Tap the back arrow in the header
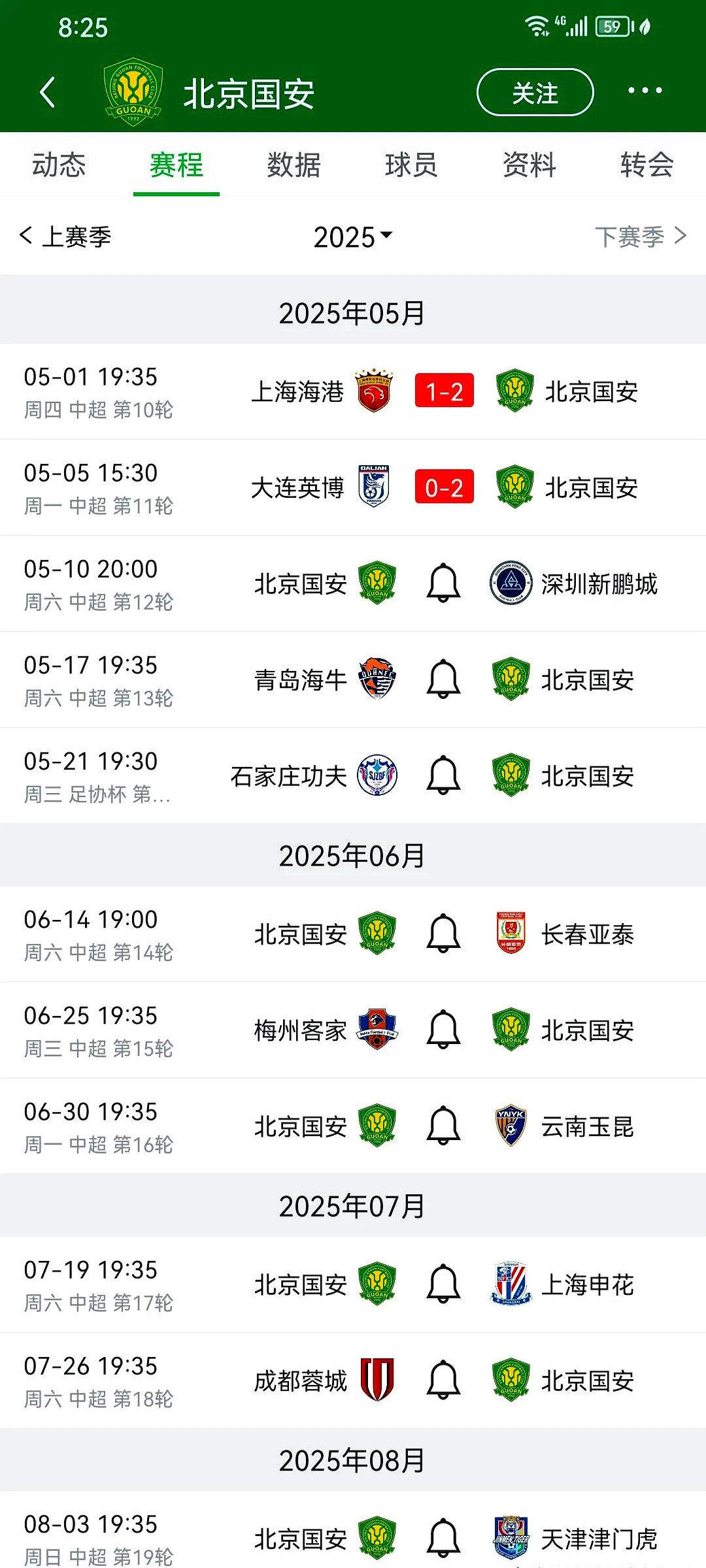This screenshot has height=1568, width=706. click(46, 91)
